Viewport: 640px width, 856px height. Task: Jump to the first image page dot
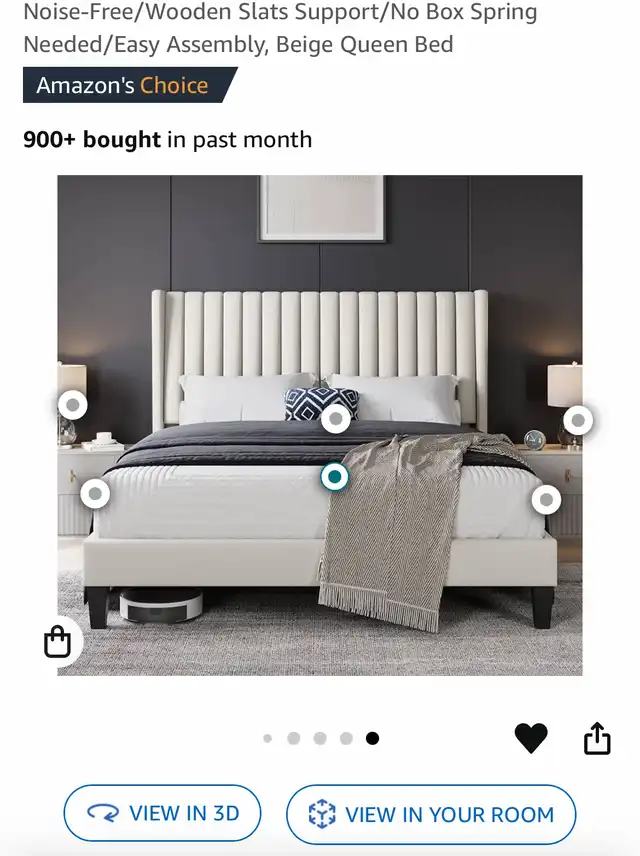[267, 738]
